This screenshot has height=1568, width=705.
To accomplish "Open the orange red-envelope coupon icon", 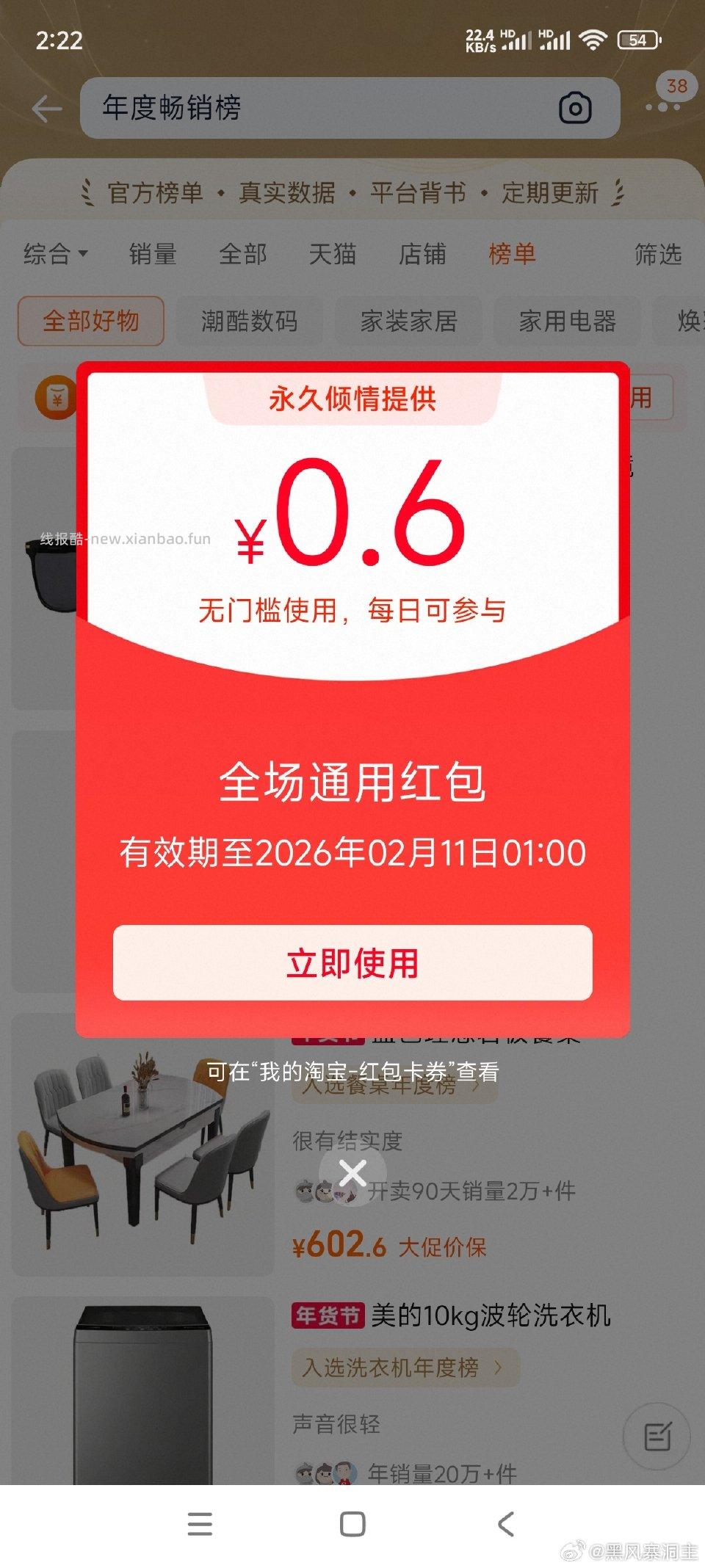I will click(57, 397).
